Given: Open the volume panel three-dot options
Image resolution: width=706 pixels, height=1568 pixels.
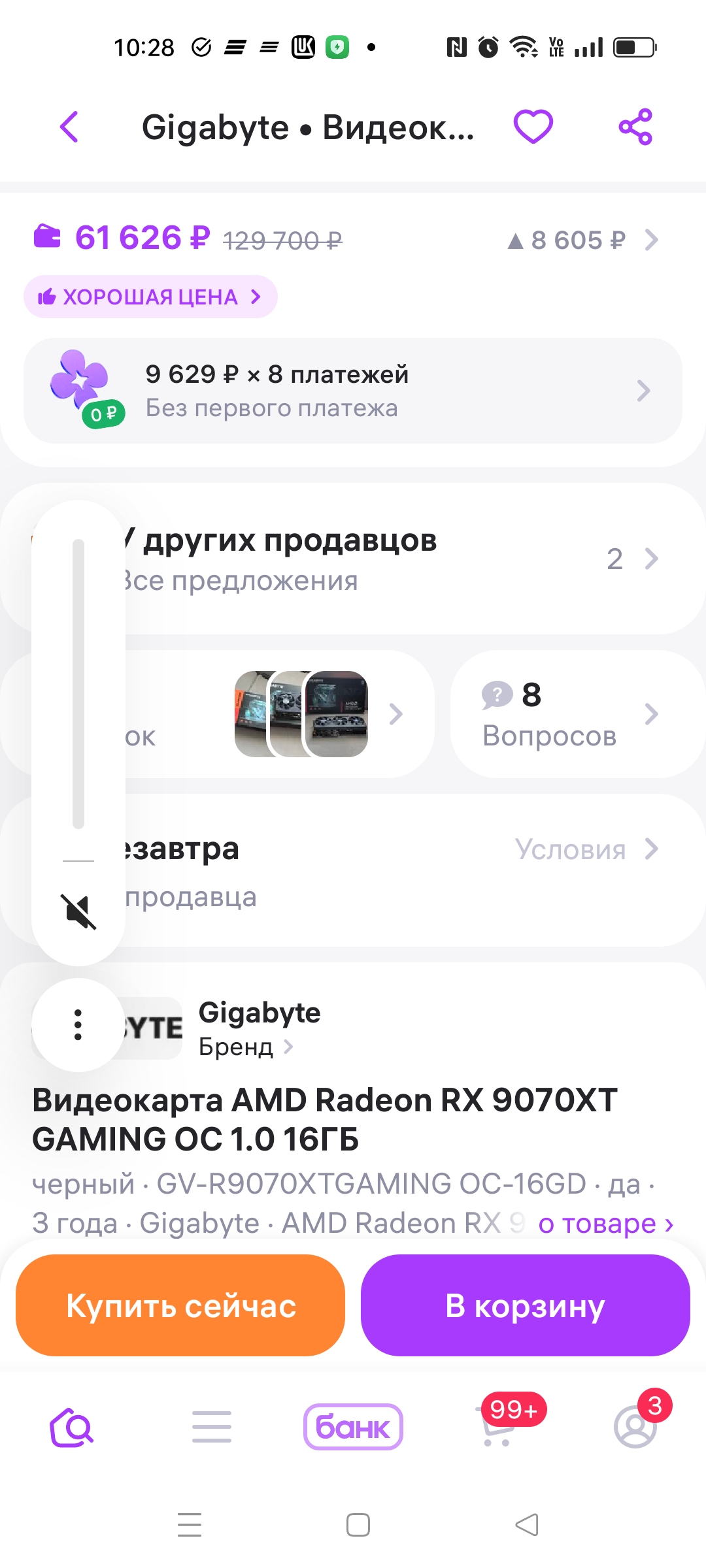Looking at the screenshot, I should pos(78,1024).
